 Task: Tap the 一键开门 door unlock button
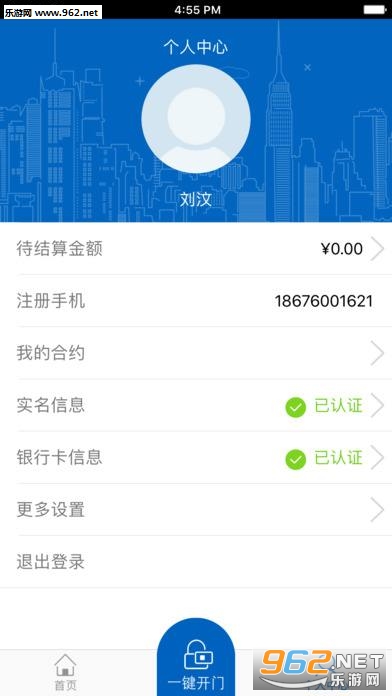pyautogui.click(x=196, y=659)
